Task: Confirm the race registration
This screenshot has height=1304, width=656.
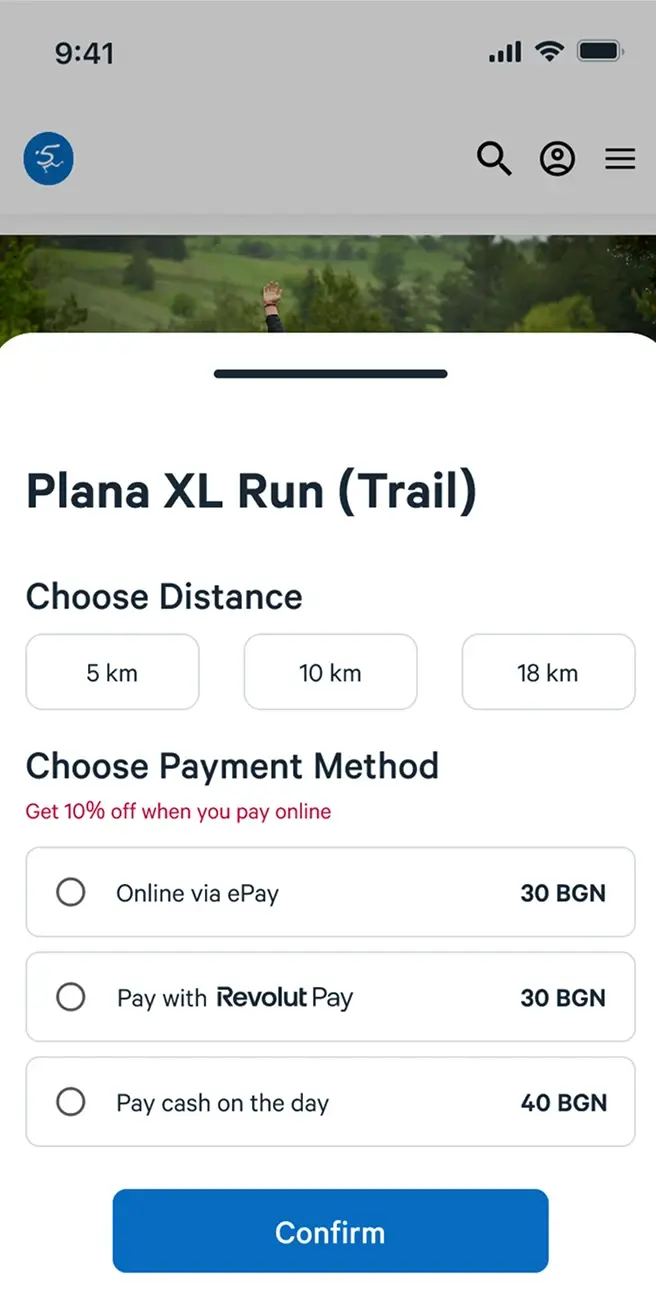Action: tap(330, 1231)
